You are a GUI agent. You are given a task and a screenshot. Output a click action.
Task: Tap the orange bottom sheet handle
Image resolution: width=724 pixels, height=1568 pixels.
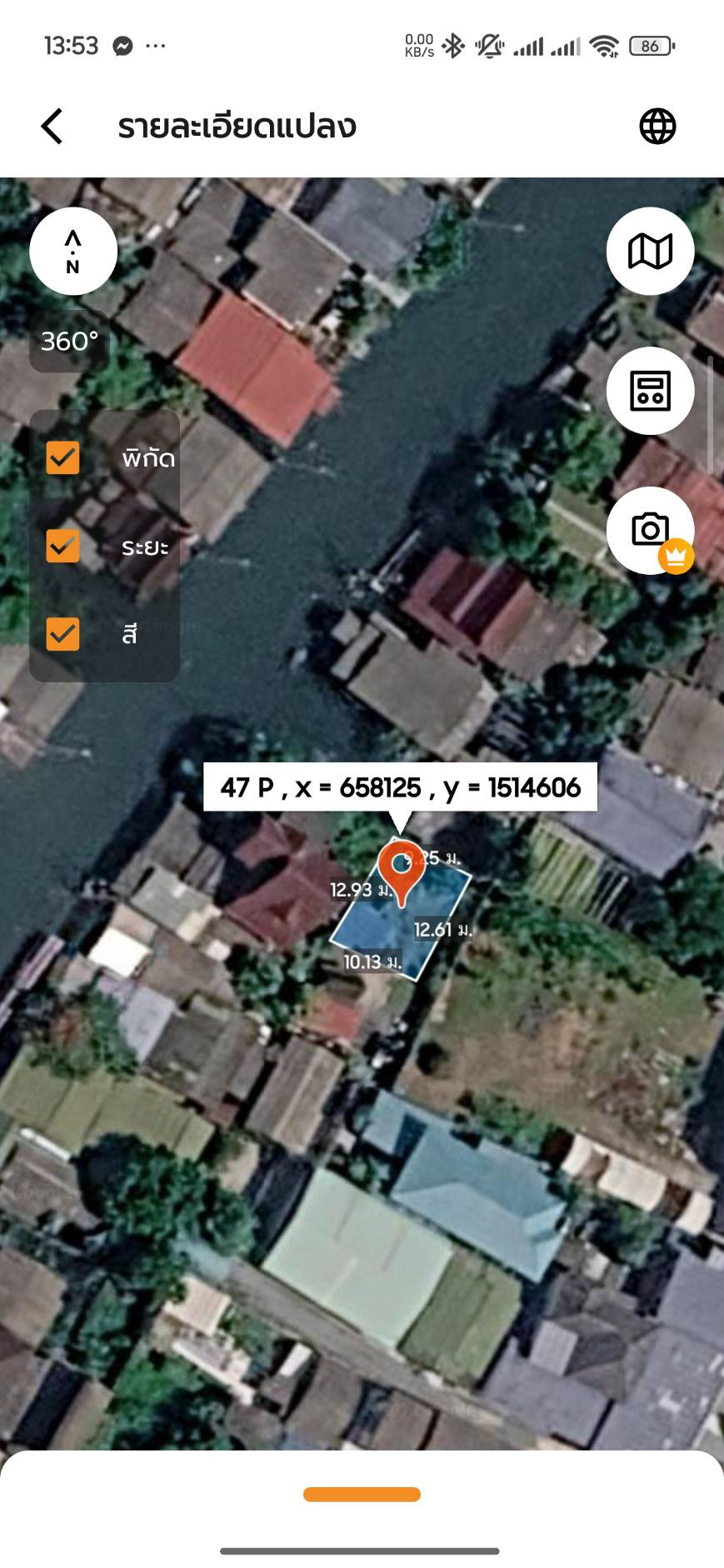coord(362,1494)
